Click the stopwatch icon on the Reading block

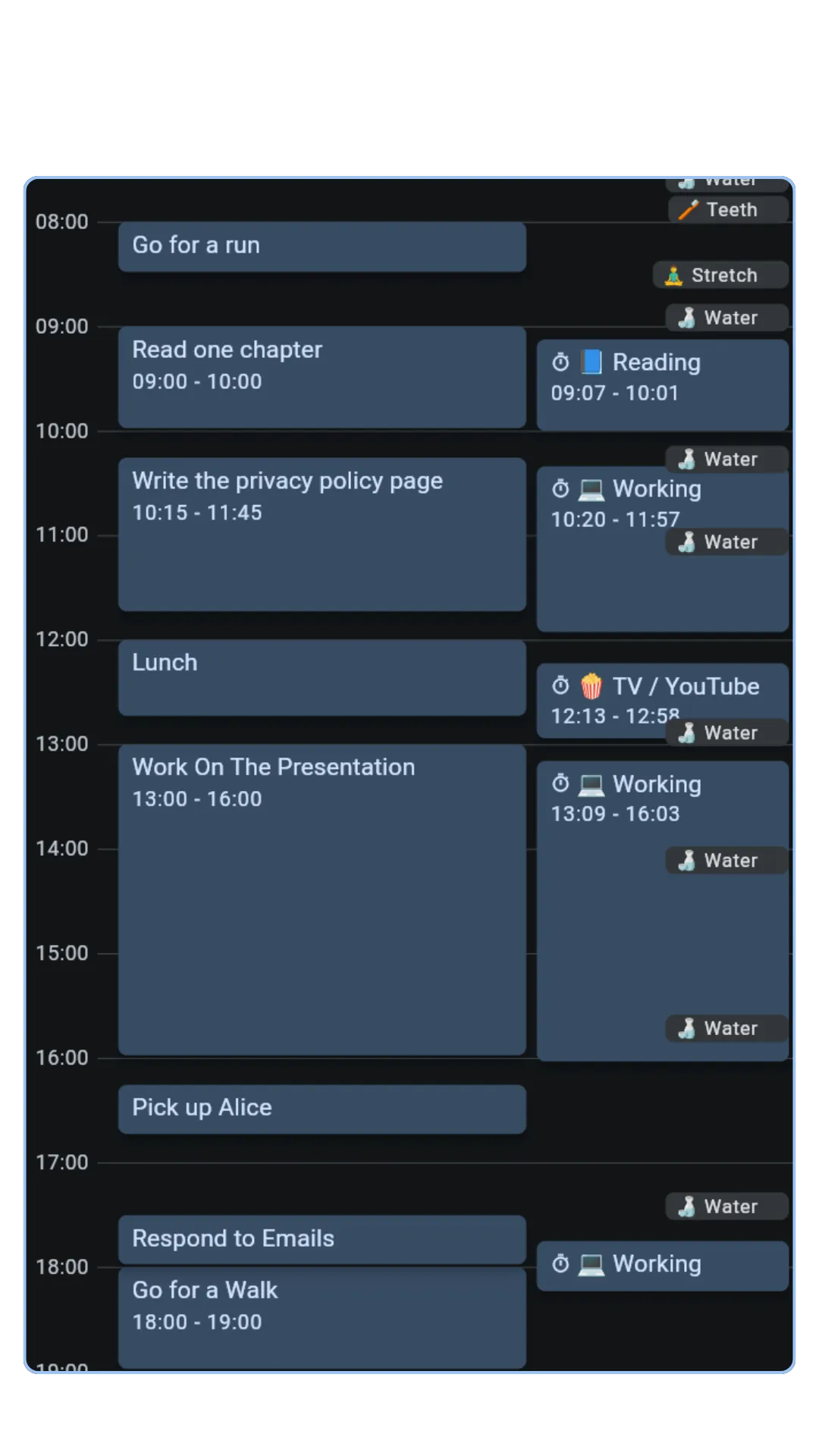pos(560,362)
